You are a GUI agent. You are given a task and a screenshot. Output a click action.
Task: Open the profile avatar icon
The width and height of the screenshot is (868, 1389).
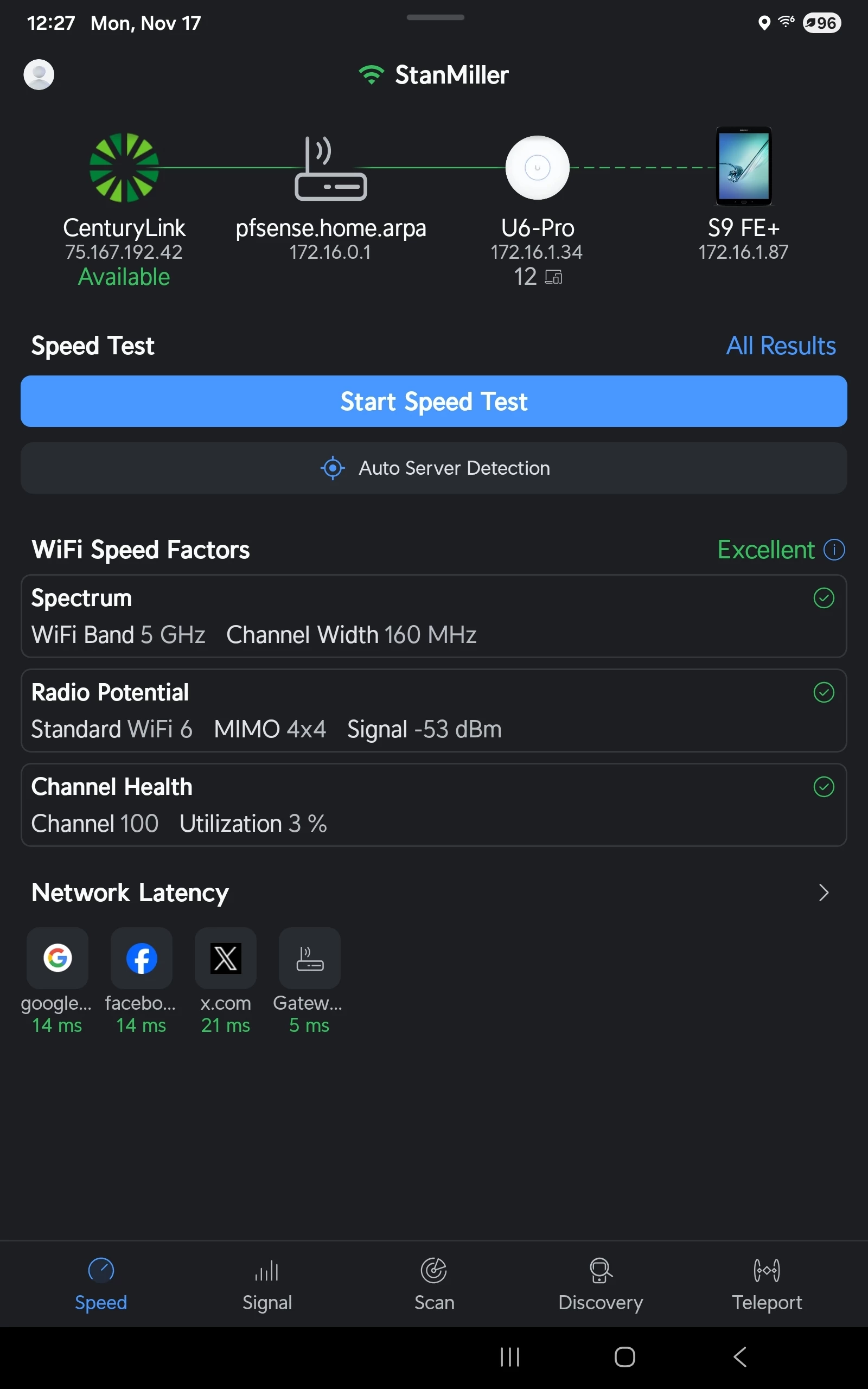click(x=39, y=75)
